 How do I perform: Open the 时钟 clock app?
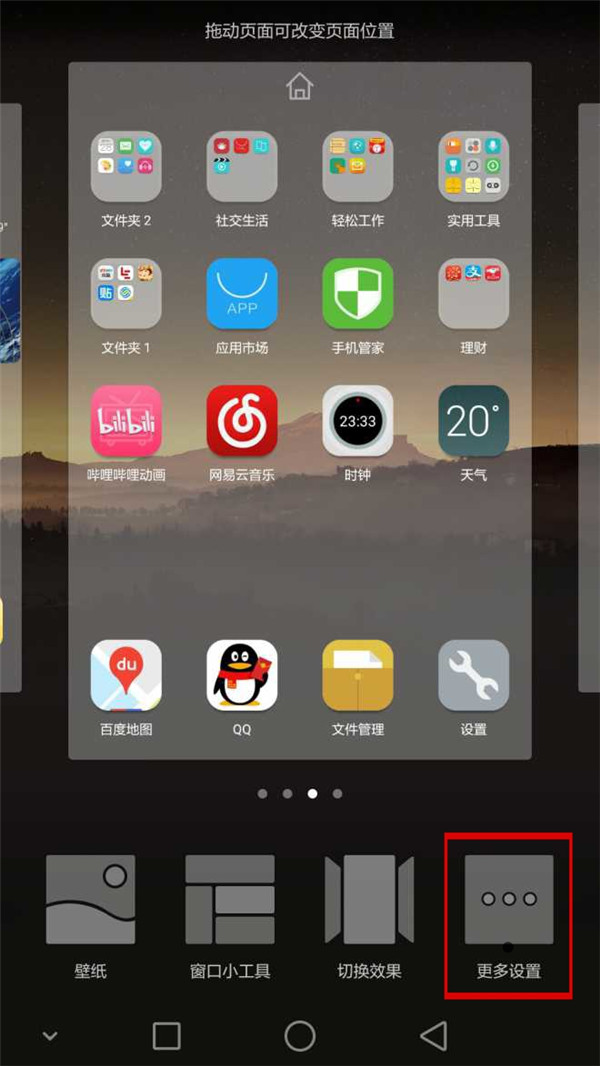(x=358, y=421)
